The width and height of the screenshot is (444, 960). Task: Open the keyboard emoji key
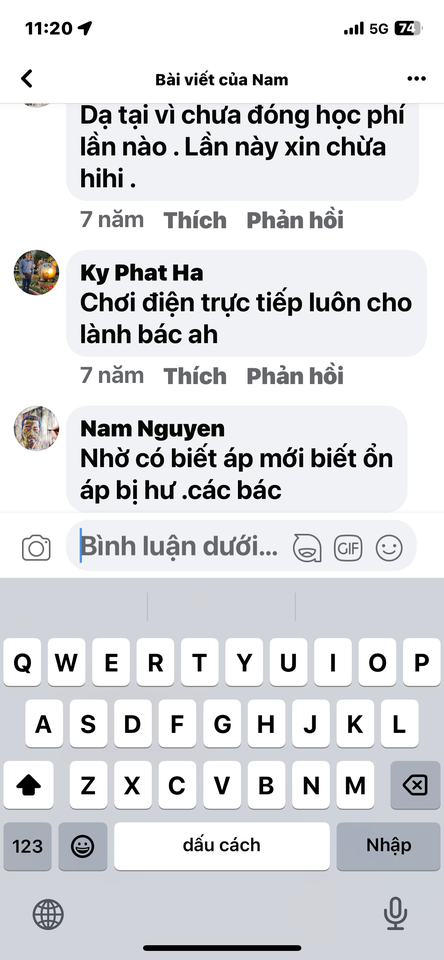pos(83,846)
